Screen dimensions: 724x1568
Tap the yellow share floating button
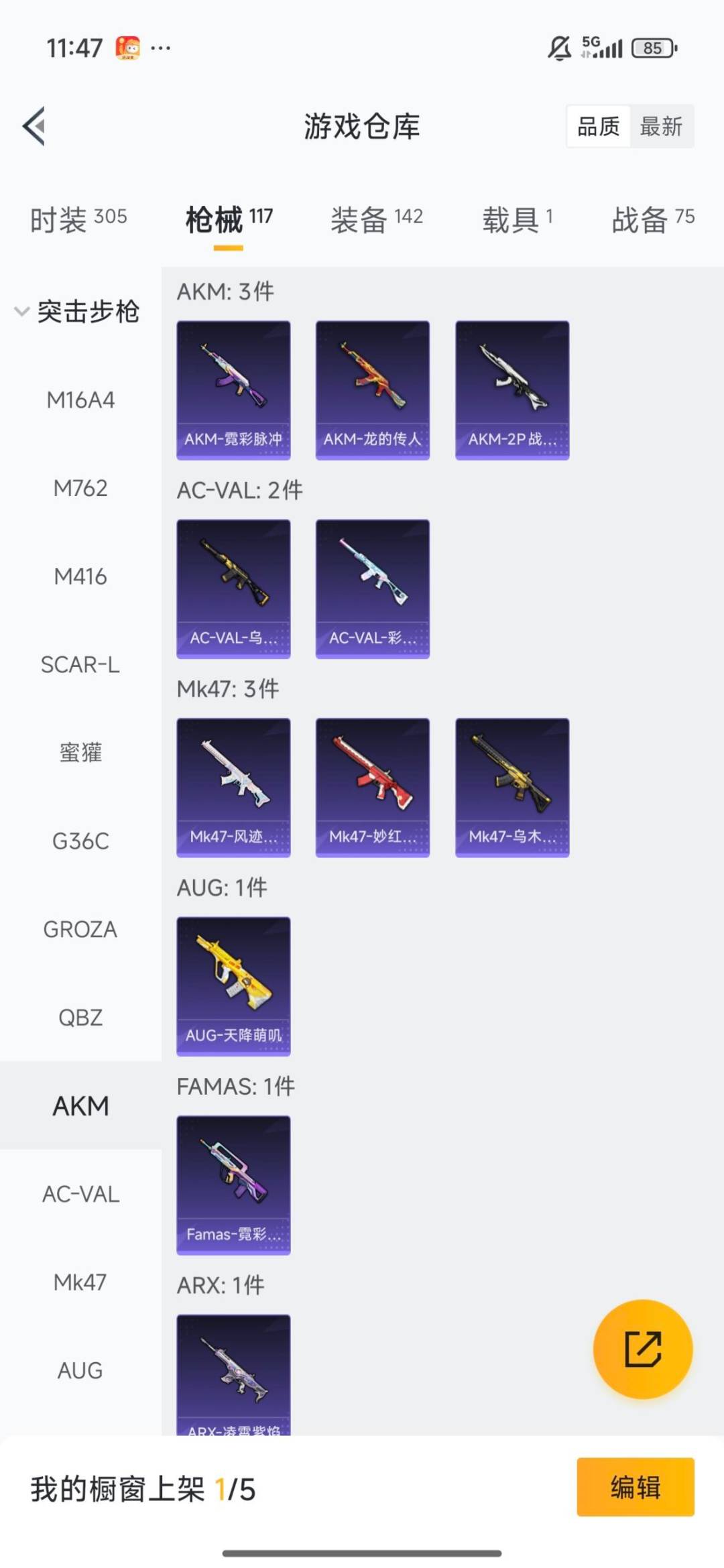pyautogui.click(x=643, y=1349)
